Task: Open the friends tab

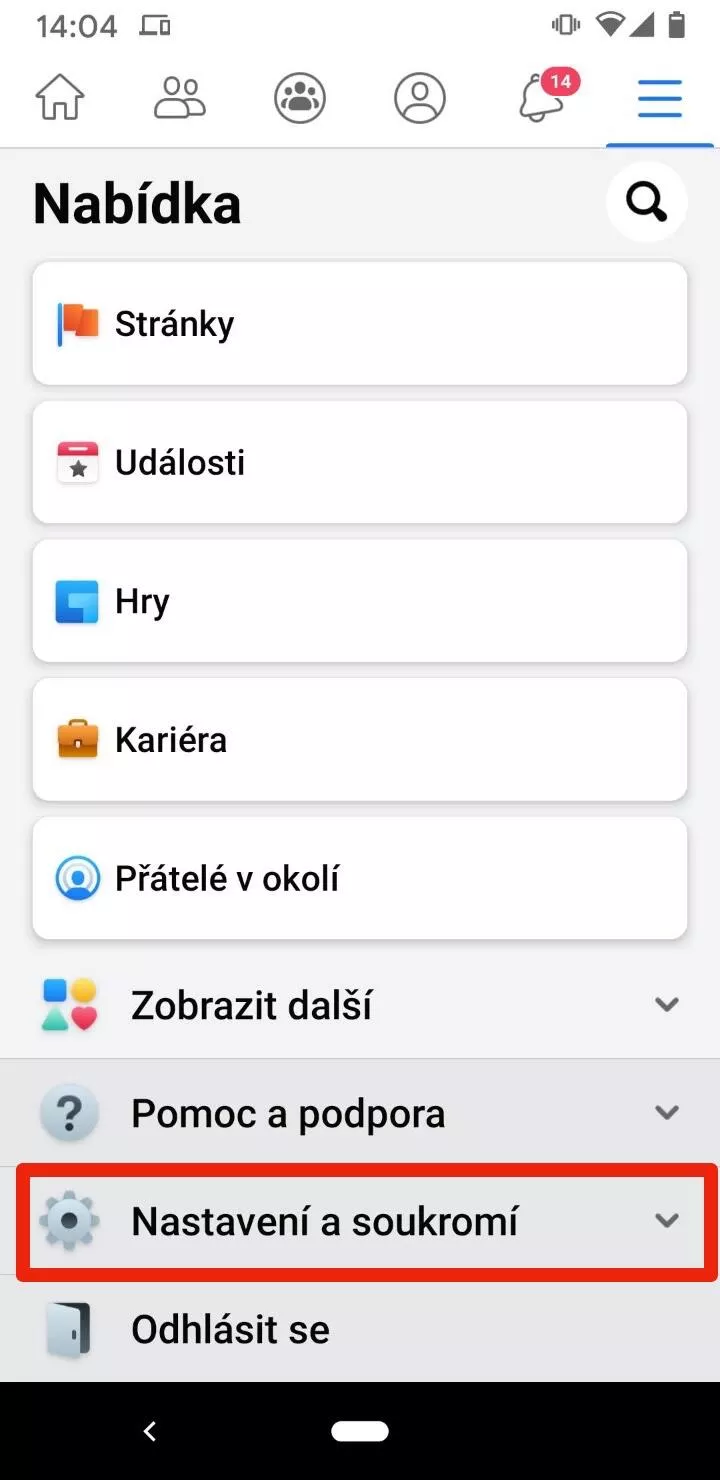Action: (x=180, y=99)
